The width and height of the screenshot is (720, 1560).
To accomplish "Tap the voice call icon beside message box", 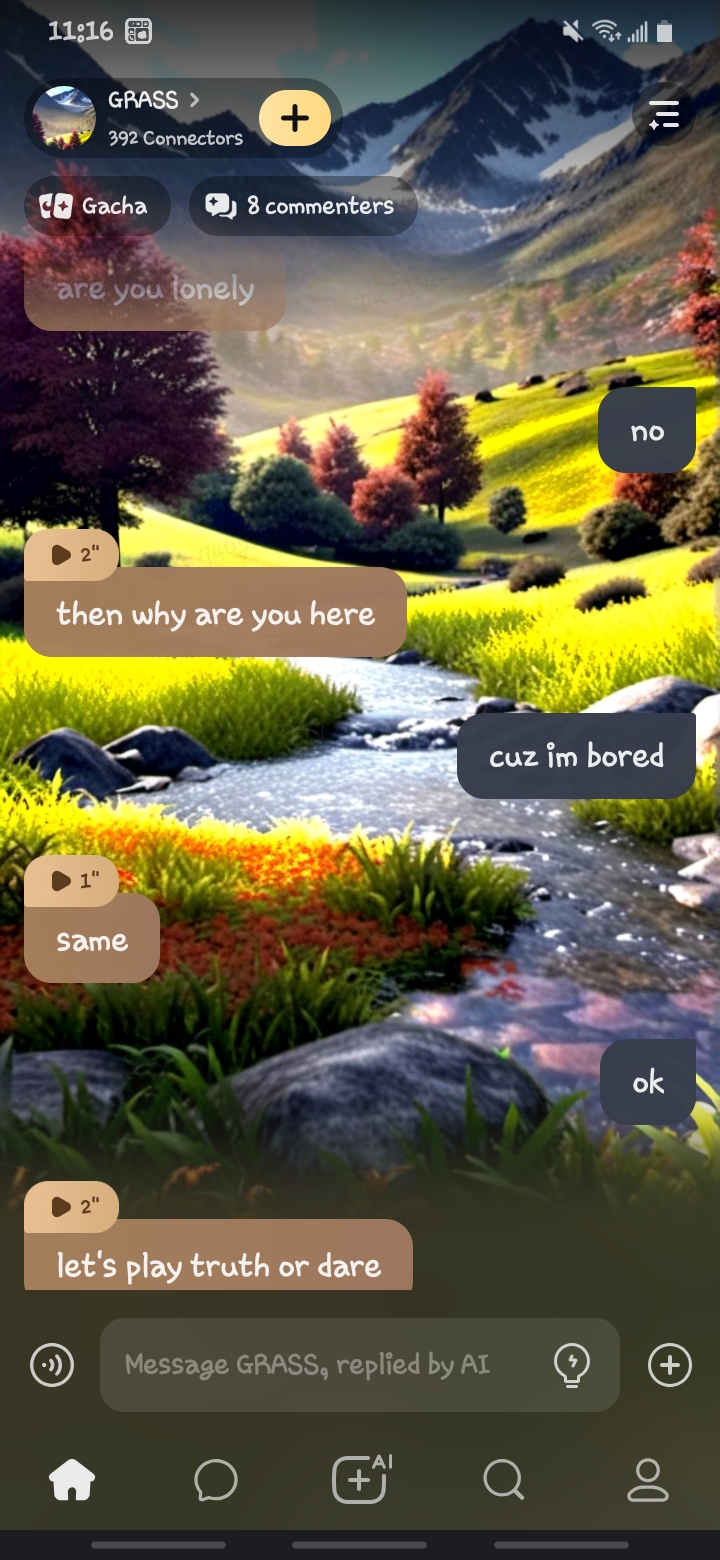I will tap(52, 1365).
